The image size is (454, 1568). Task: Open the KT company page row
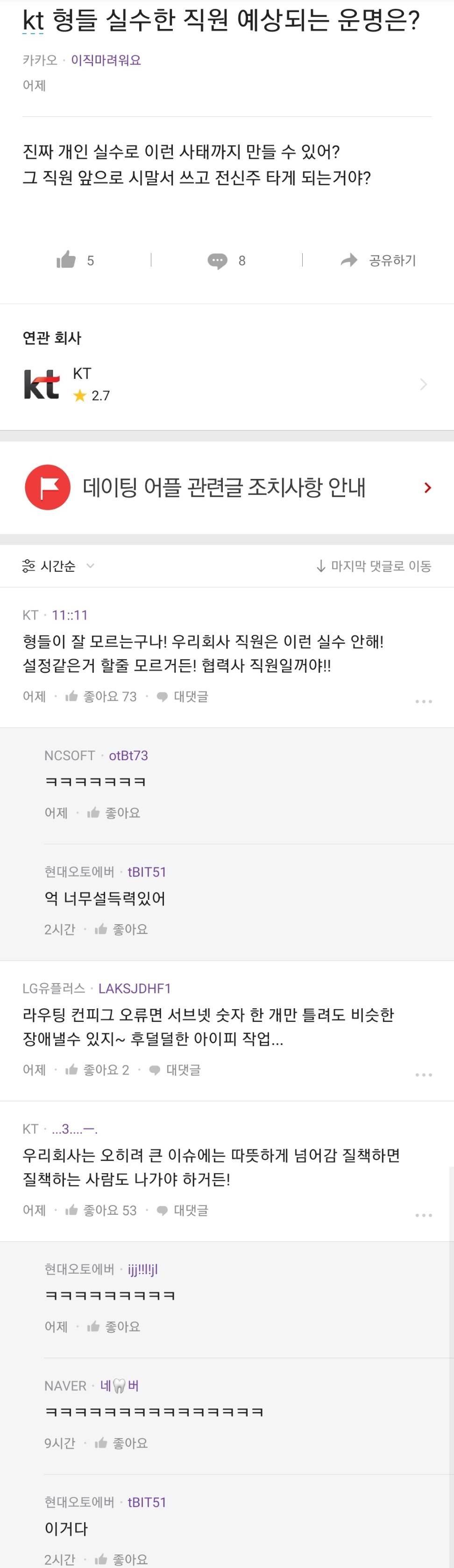(x=227, y=384)
